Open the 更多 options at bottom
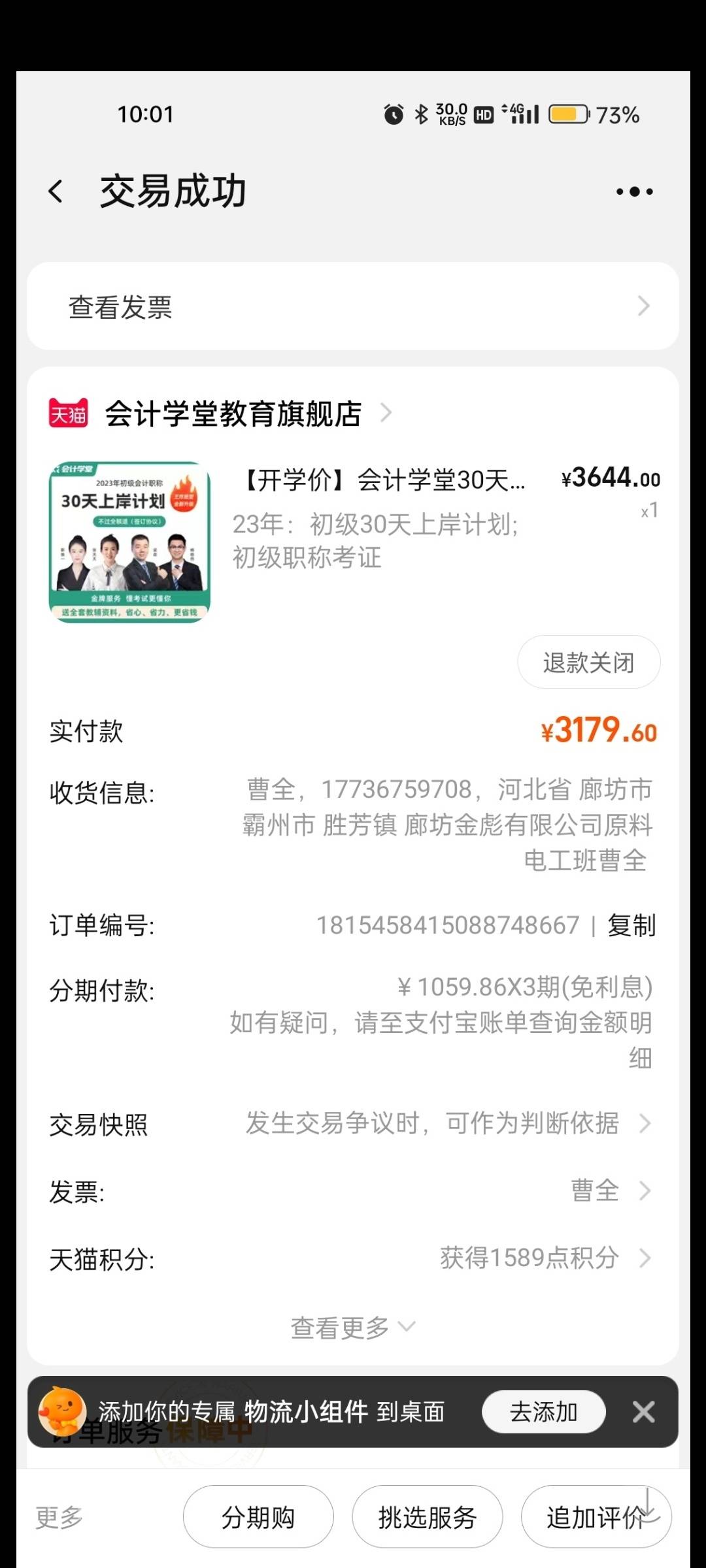Image resolution: width=706 pixels, height=1568 pixels. pyautogui.click(x=59, y=1517)
